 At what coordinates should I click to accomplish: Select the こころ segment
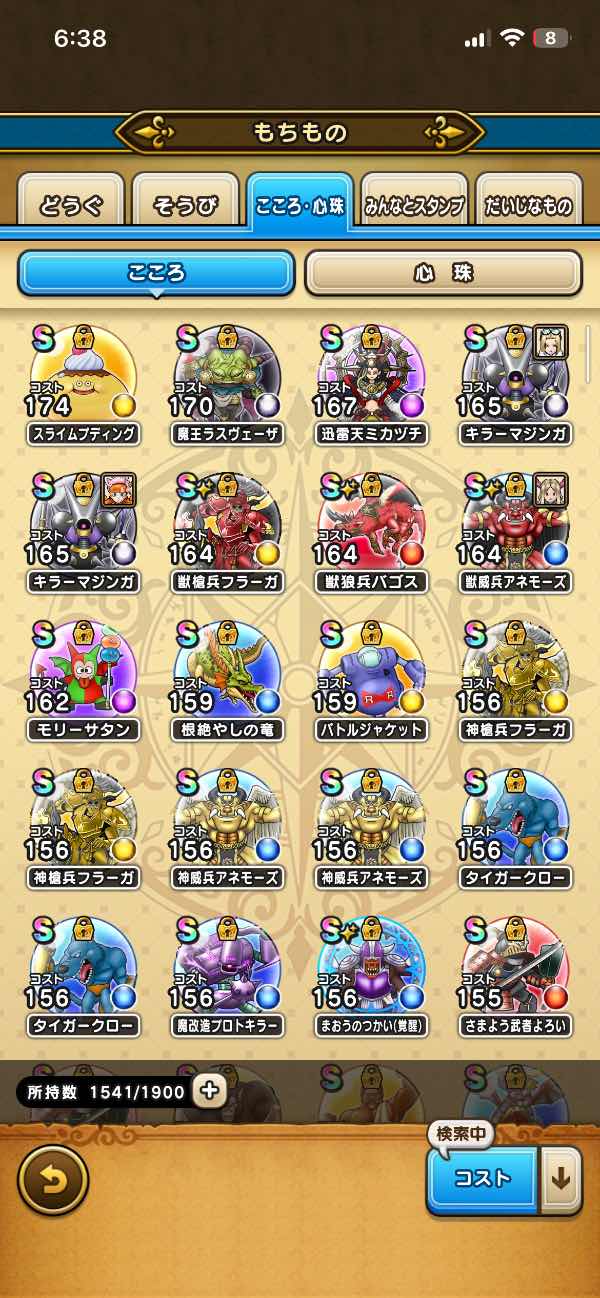pyautogui.click(x=156, y=272)
